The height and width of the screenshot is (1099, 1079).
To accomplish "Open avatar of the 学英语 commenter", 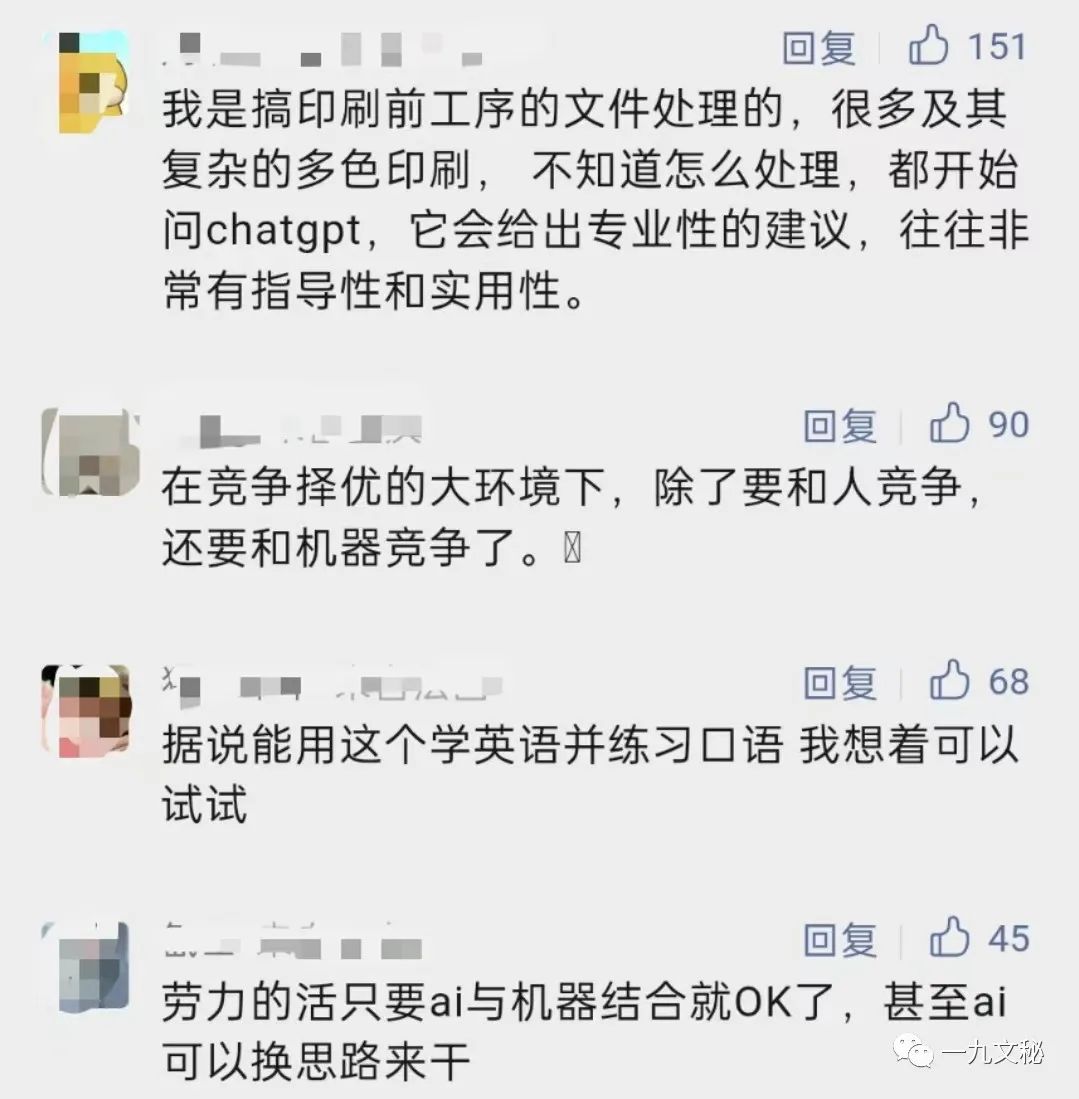I will 86,711.
